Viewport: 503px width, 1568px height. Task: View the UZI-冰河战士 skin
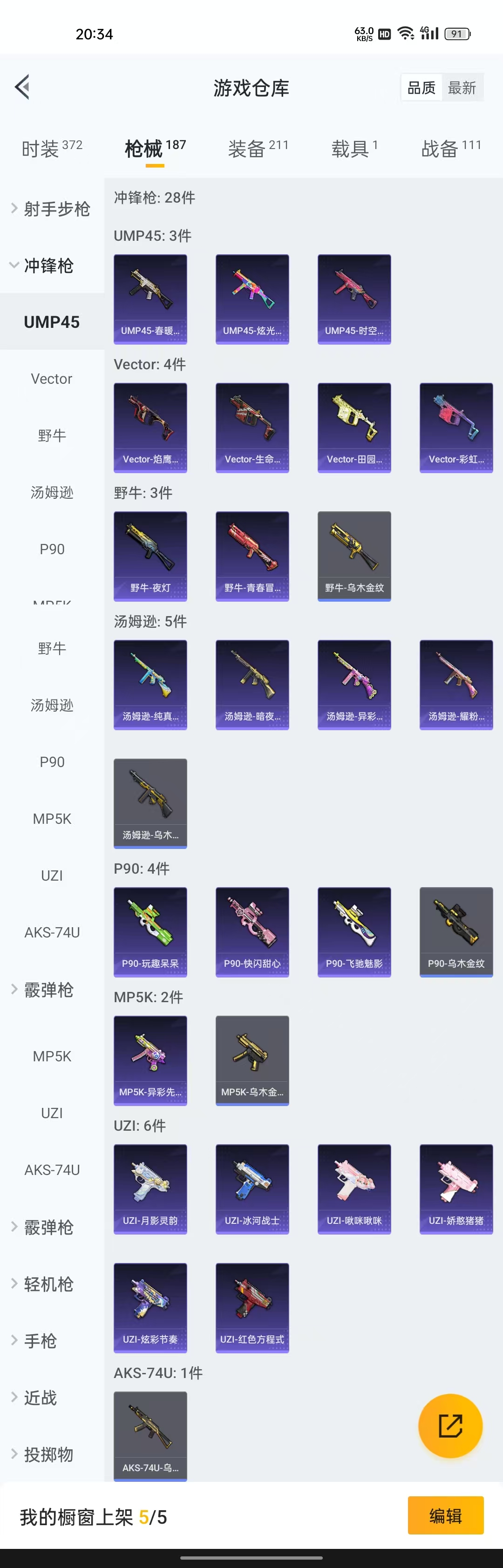click(252, 1188)
